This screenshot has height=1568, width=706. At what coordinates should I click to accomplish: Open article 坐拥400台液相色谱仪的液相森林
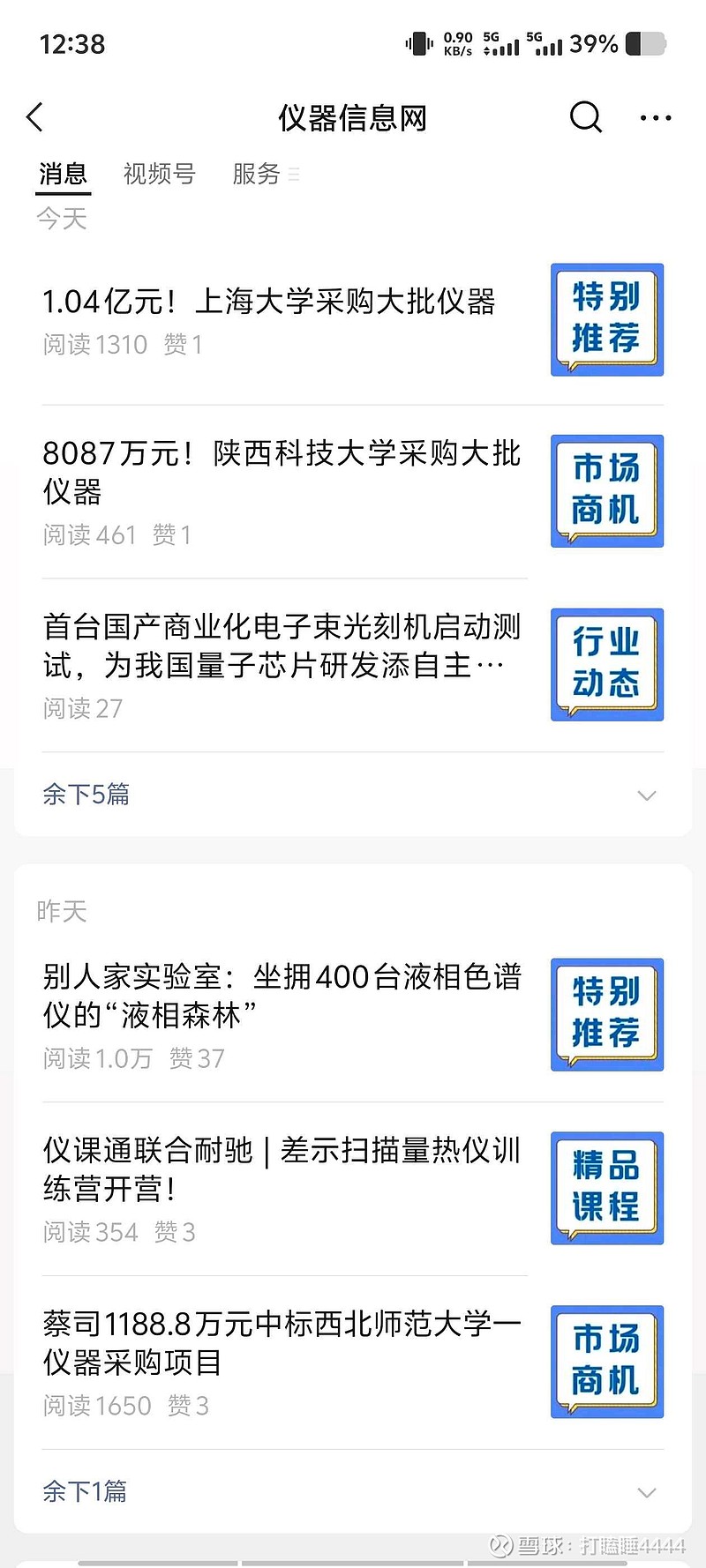coord(353,1014)
